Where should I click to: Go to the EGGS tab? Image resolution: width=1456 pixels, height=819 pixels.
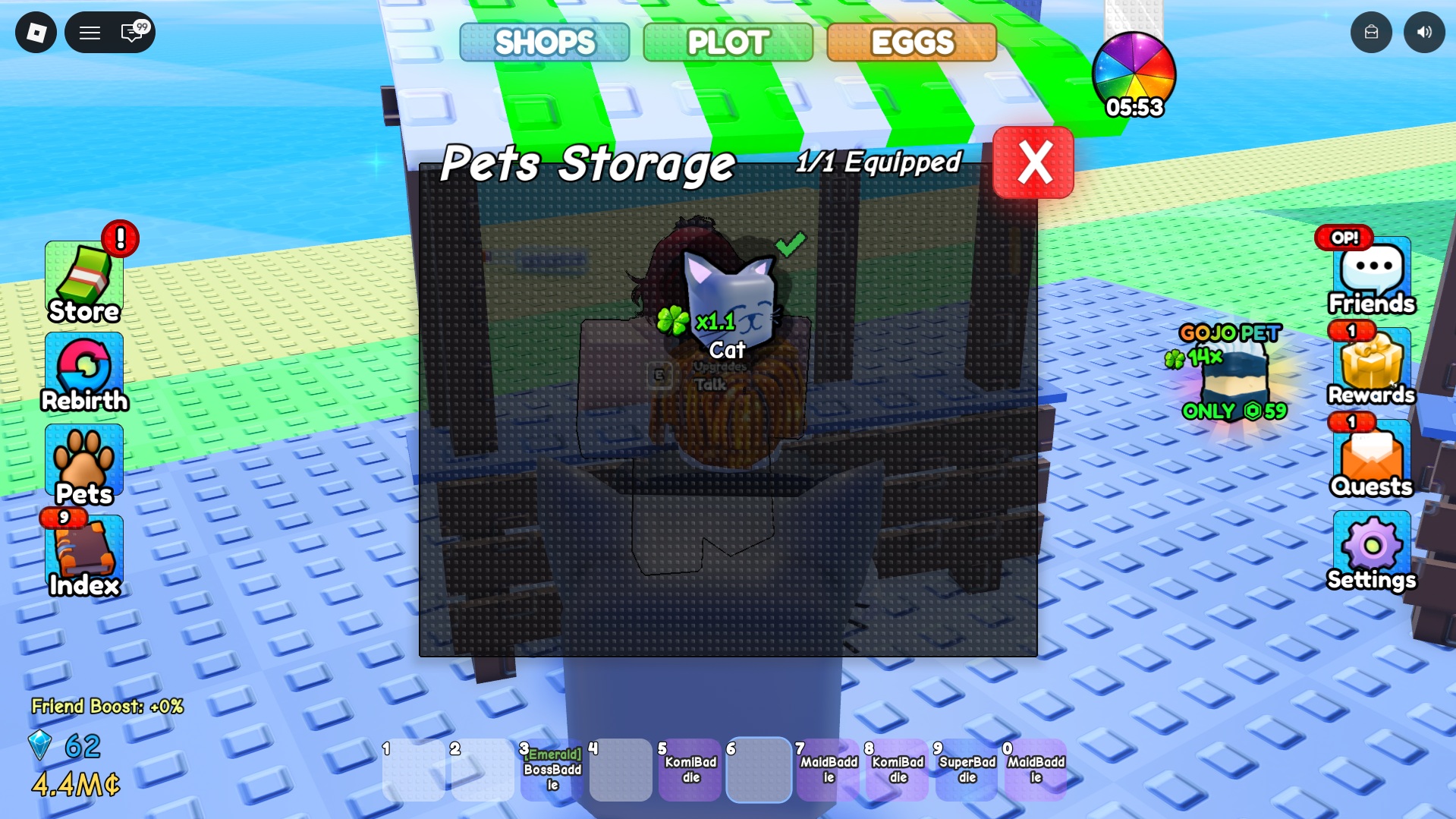tap(911, 43)
